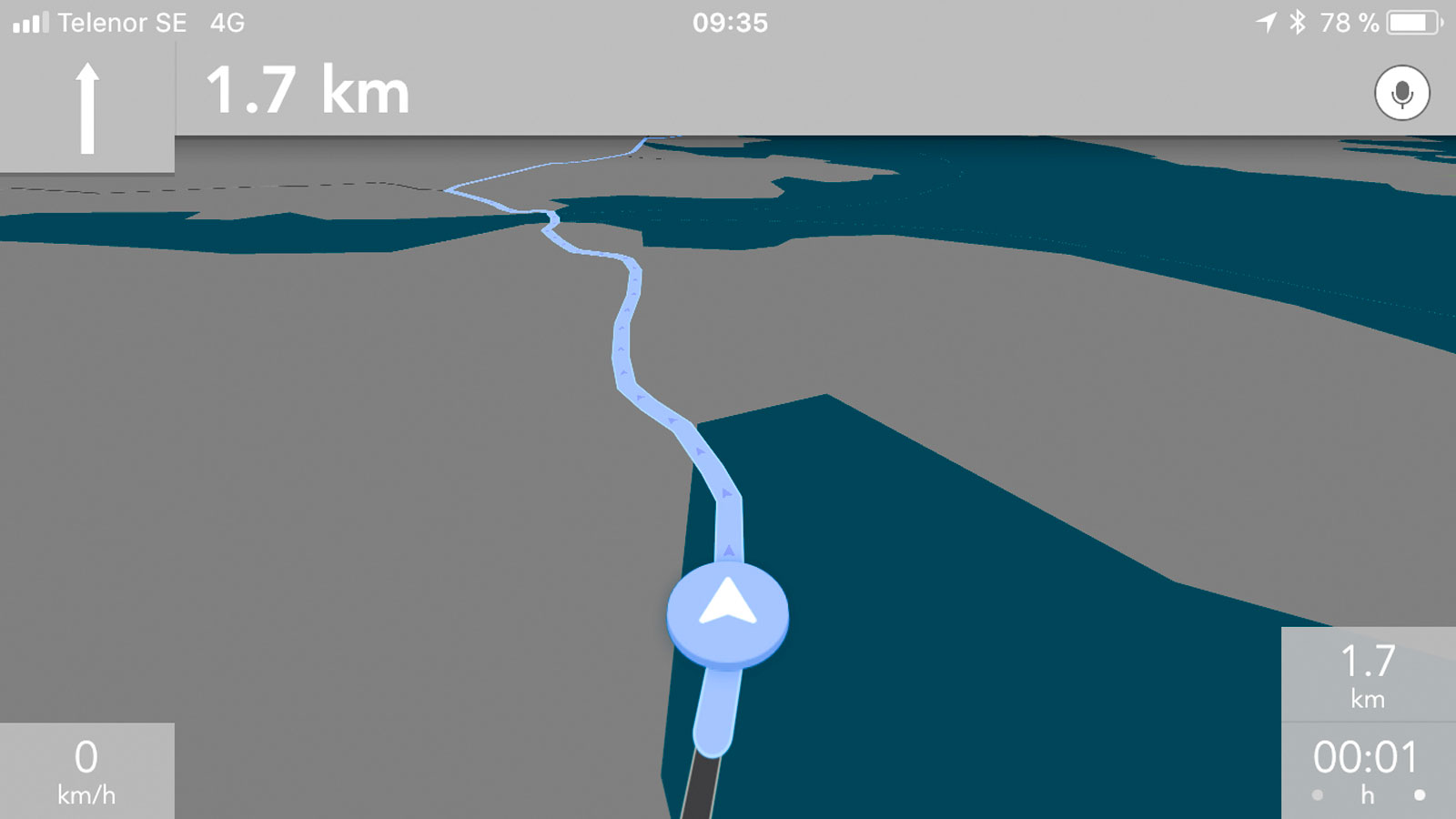Tap the blue current position marker

(x=727, y=612)
